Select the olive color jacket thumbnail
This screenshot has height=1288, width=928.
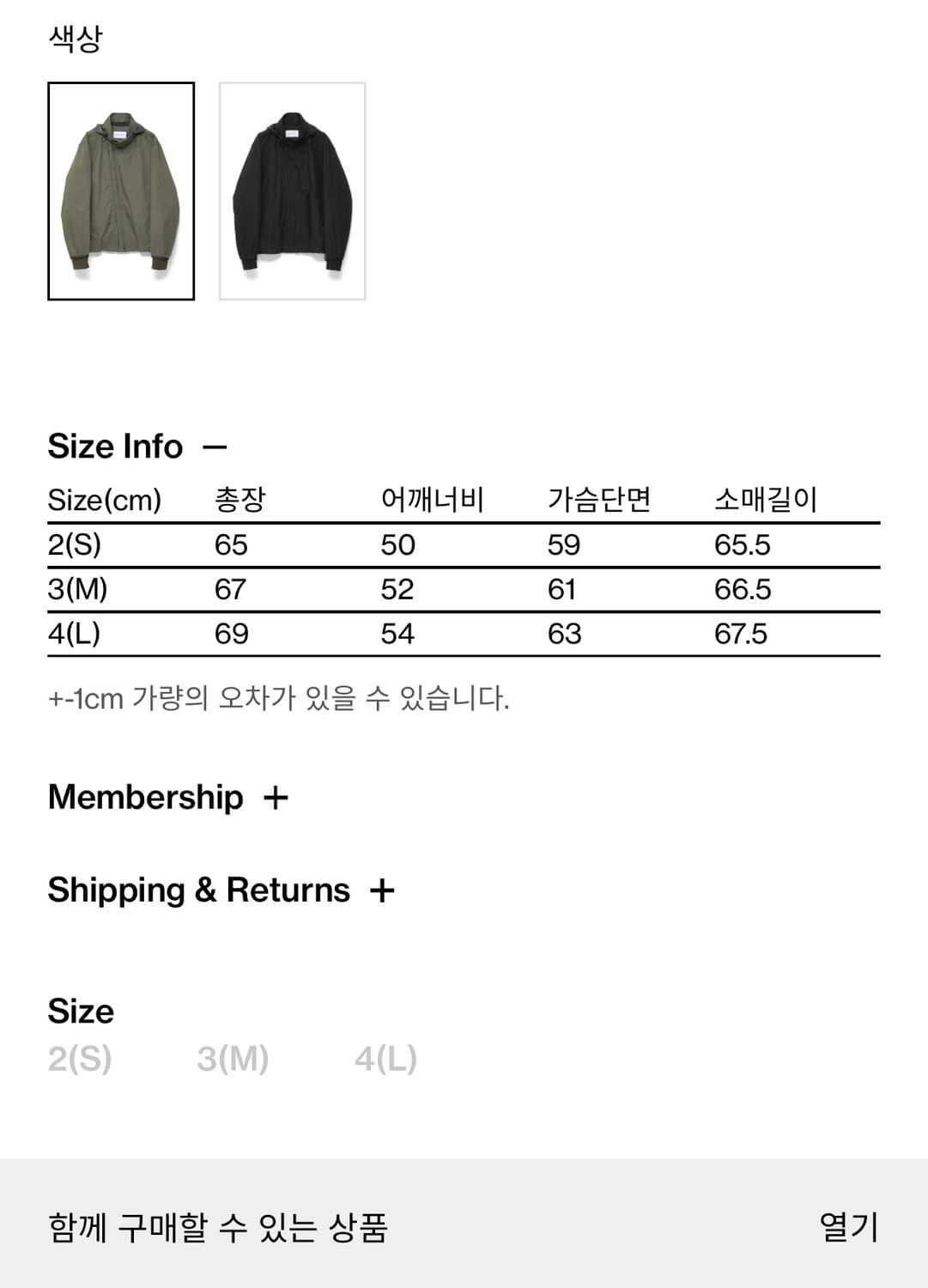click(x=119, y=191)
